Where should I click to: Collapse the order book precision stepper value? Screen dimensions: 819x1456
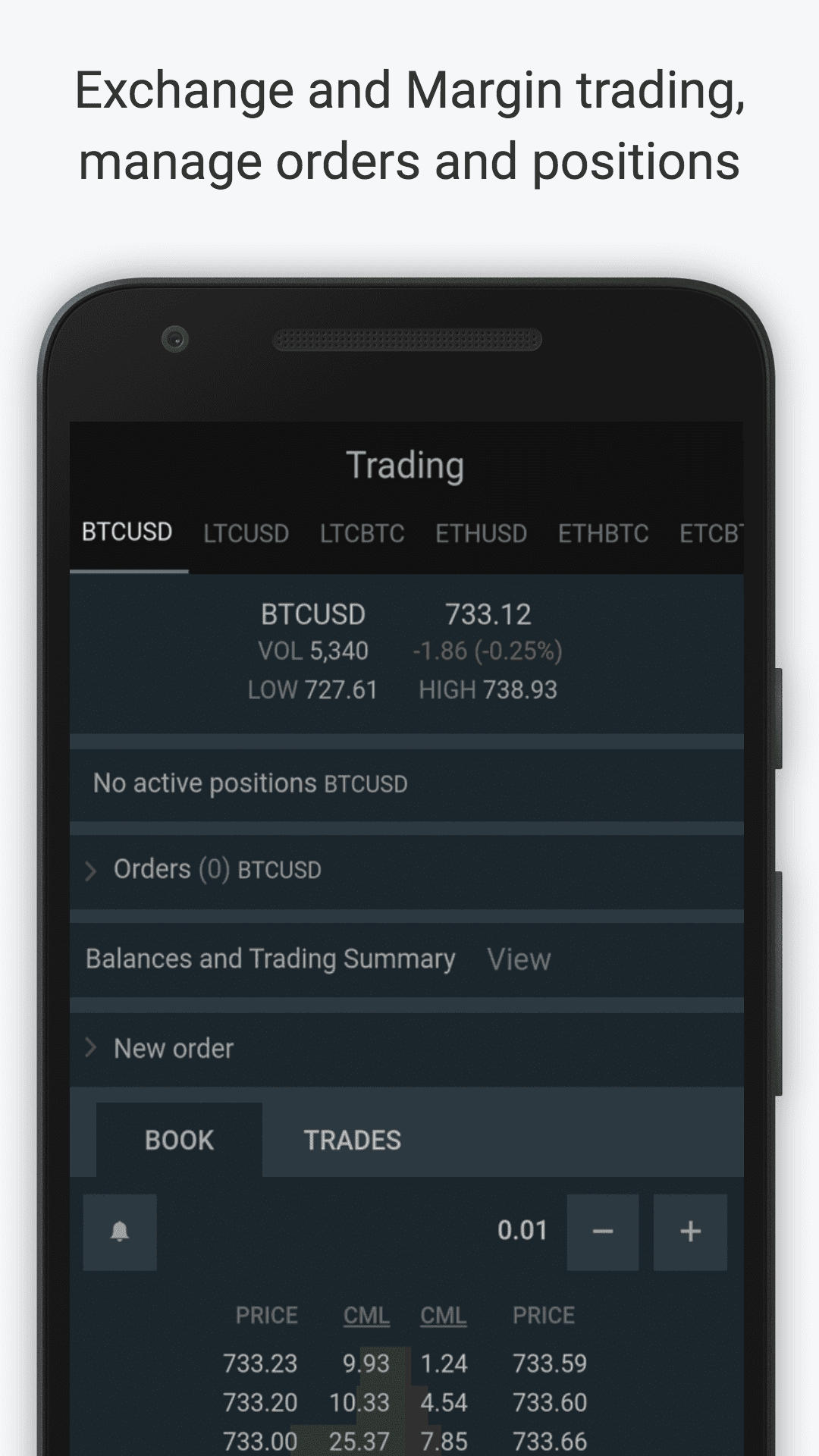pyautogui.click(x=523, y=1231)
